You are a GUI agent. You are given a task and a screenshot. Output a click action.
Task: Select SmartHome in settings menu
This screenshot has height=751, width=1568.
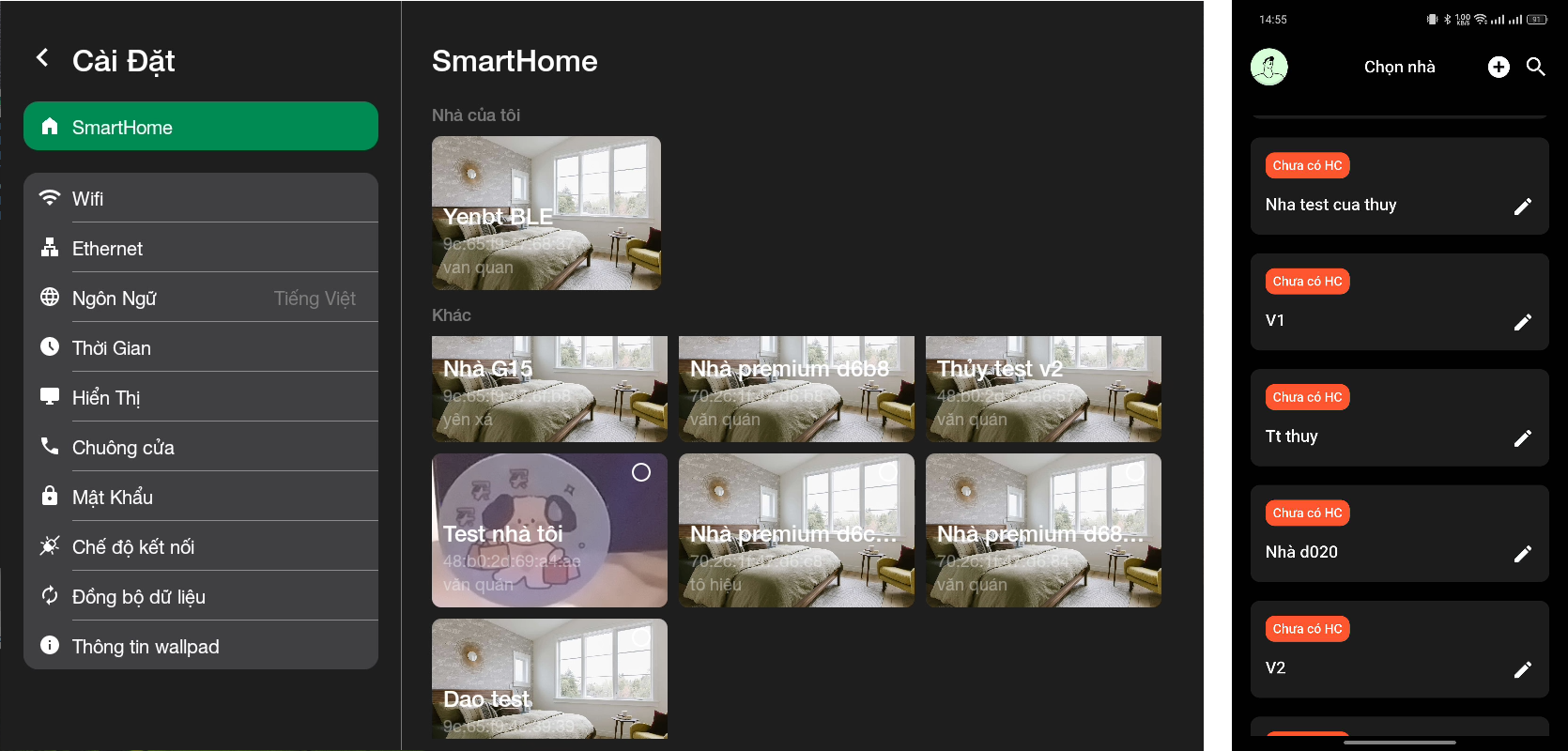[x=200, y=127]
